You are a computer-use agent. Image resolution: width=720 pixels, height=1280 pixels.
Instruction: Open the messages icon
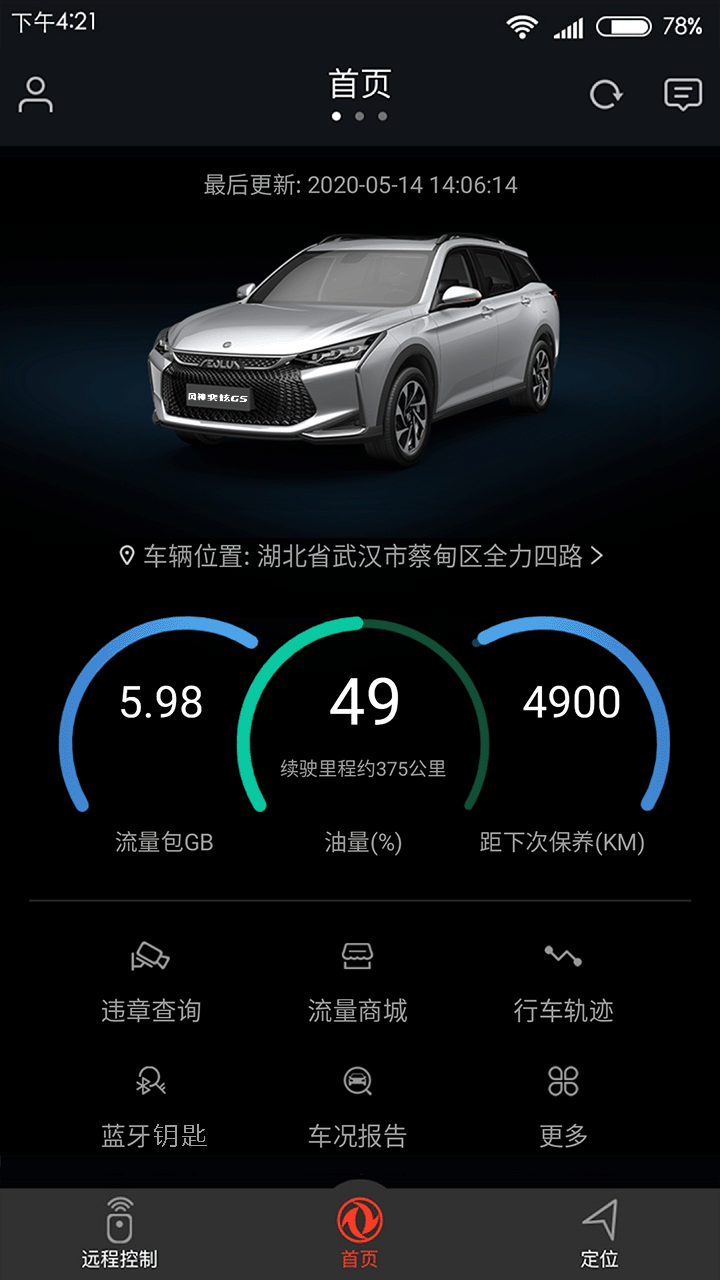click(x=683, y=95)
